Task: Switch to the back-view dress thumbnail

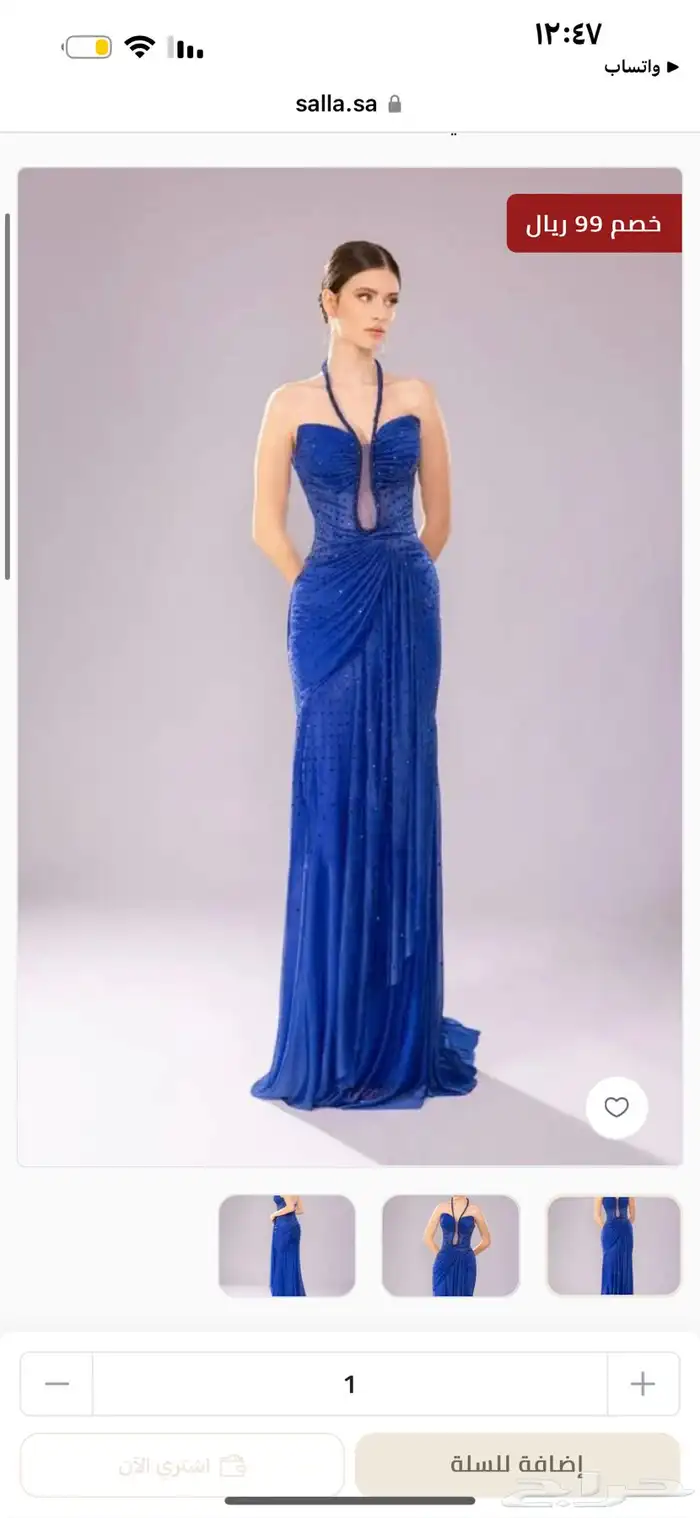Action: pyautogui.click(x=614, y=1246)
